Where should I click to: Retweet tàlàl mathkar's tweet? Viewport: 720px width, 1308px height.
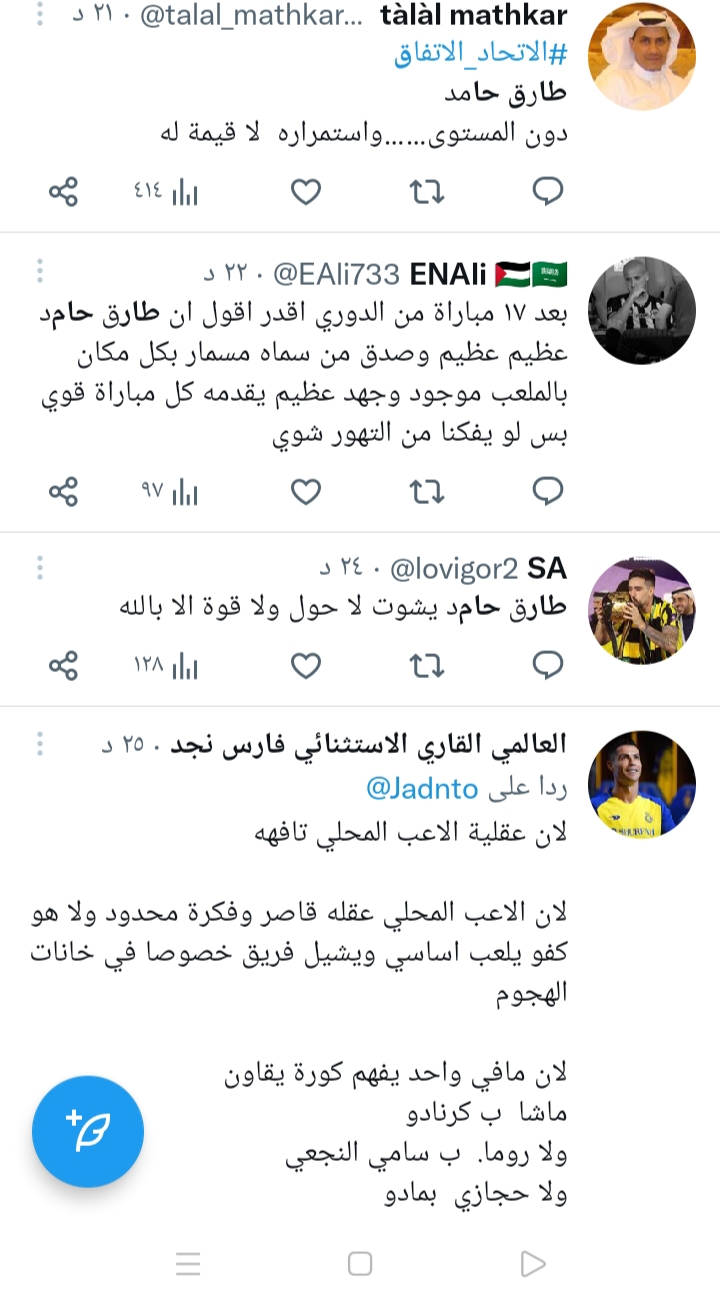click(427, 191)
